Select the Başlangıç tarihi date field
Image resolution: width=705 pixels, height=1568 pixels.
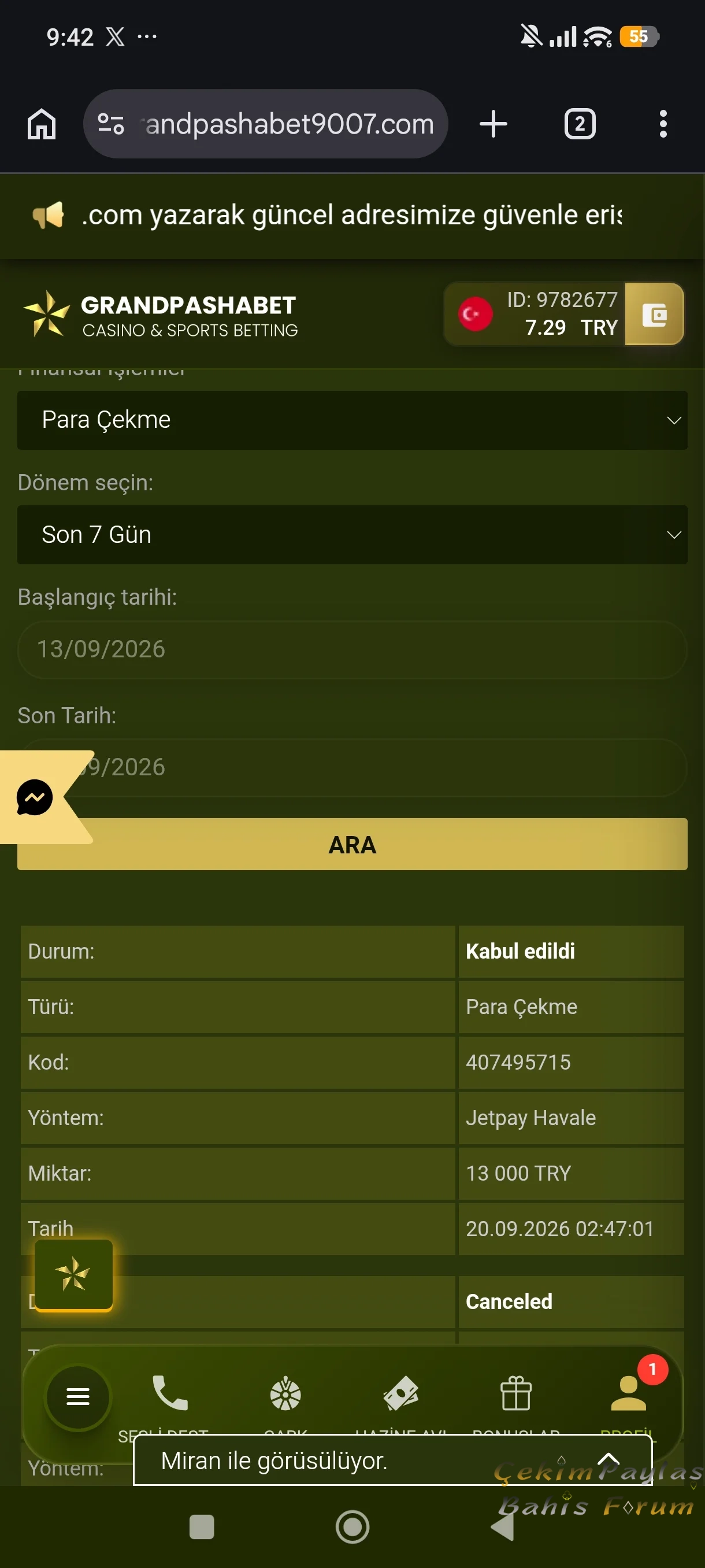pyautogui.click(x=352, y=649)
